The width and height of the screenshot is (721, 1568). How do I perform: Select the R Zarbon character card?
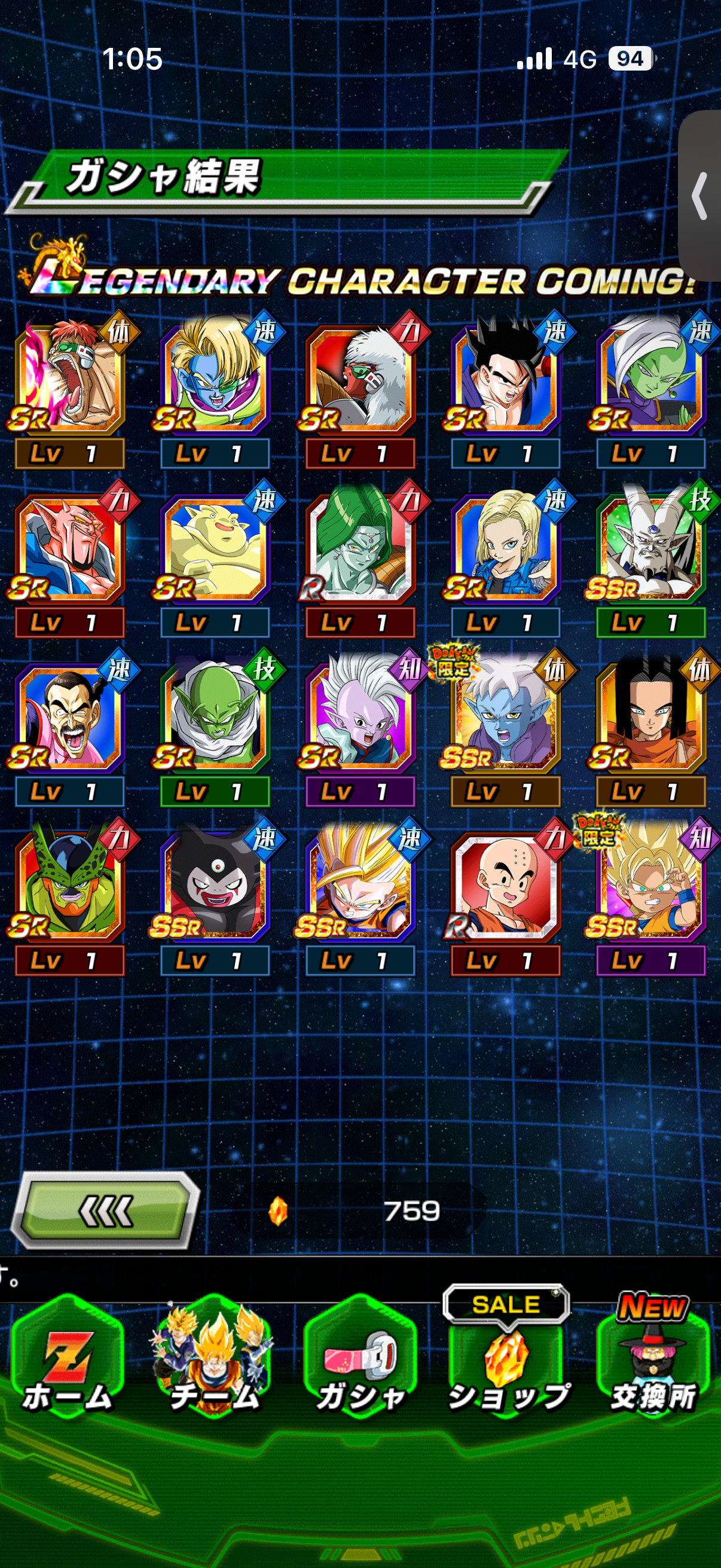pyautogui.click(x=360, y=548)
